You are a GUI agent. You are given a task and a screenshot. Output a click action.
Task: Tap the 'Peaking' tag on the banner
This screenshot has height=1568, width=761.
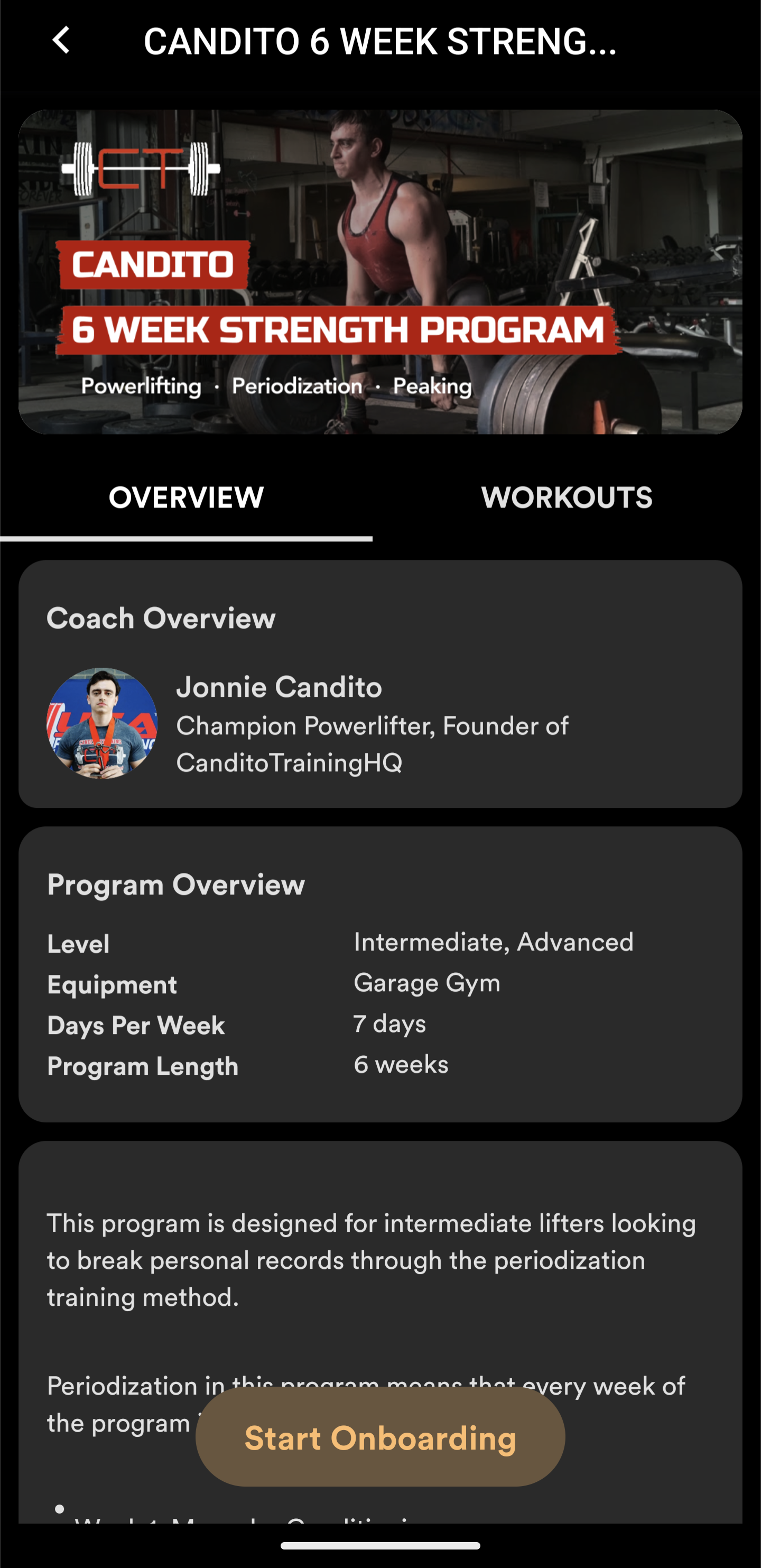click(x=430, y=386)
